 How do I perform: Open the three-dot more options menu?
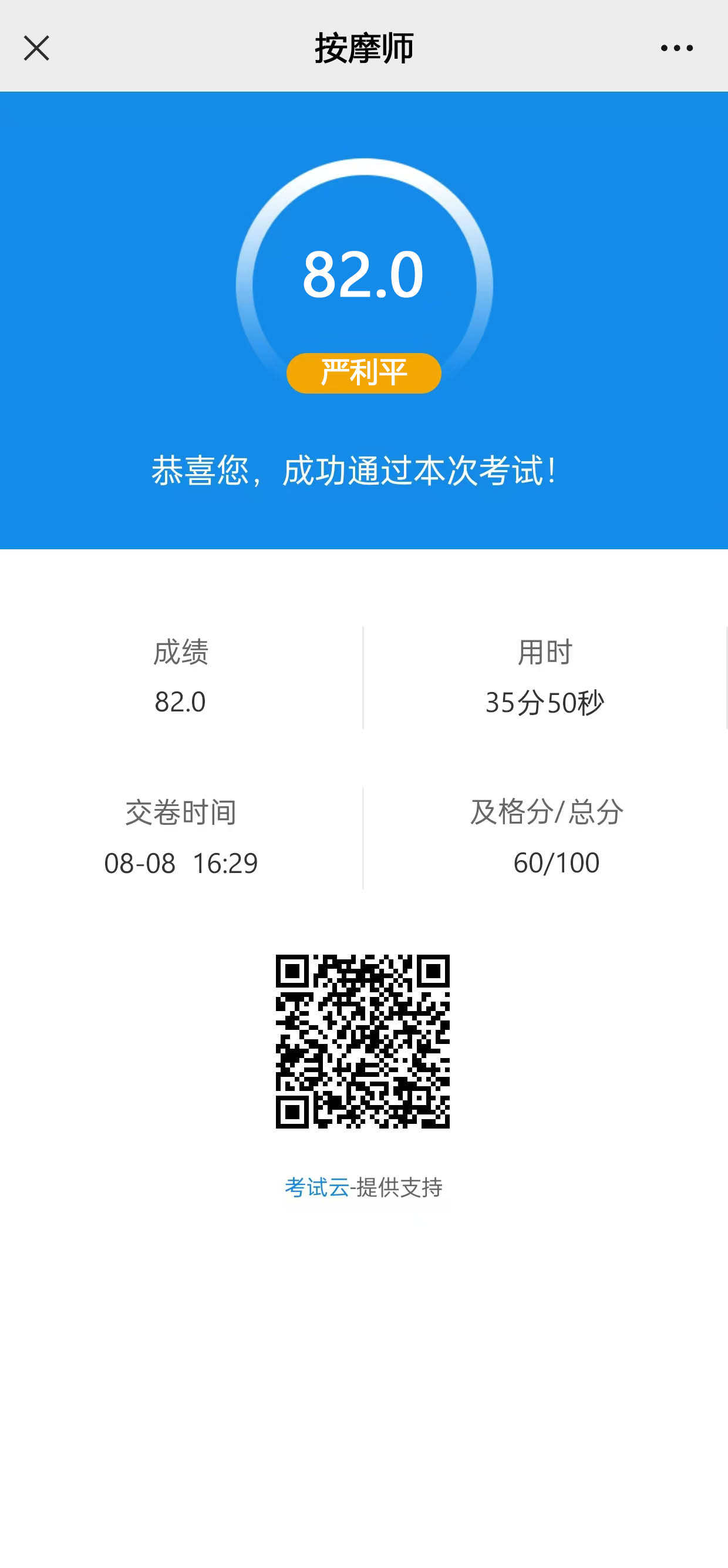(676, 48)
